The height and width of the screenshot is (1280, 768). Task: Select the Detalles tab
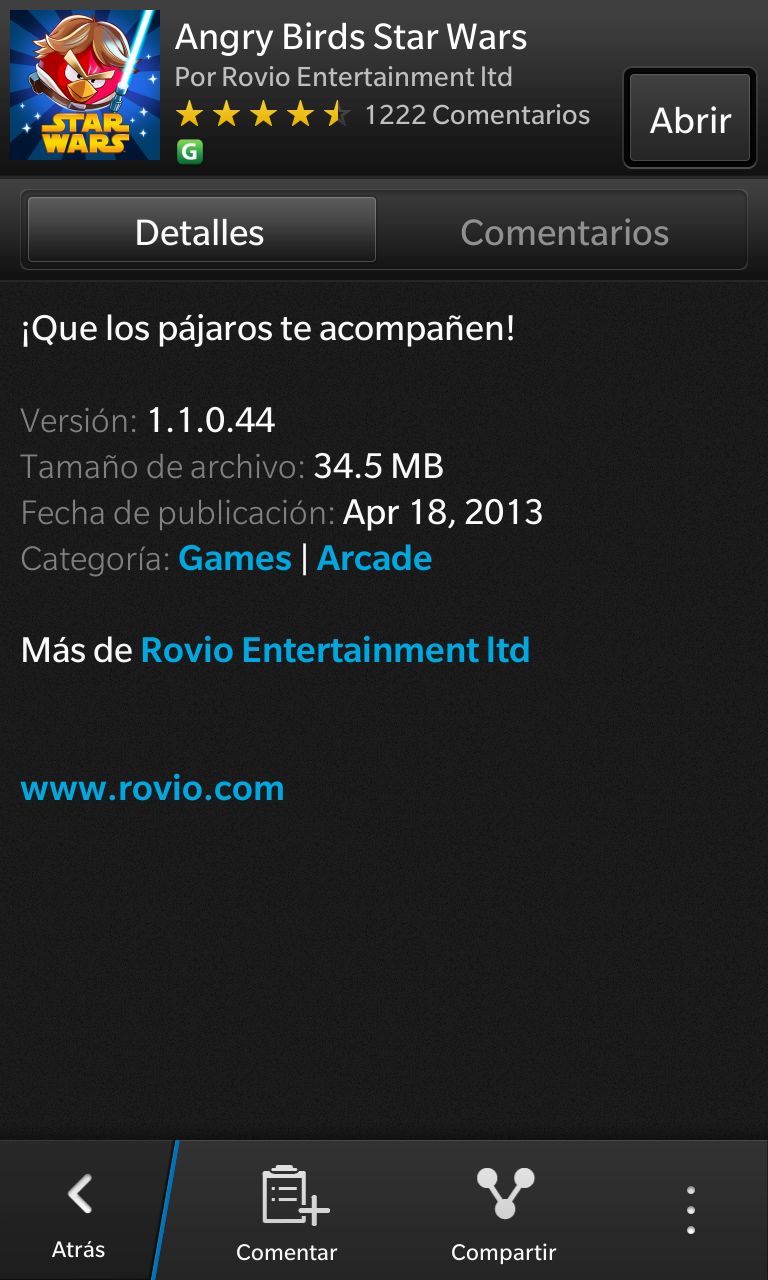tap(201, 231)
